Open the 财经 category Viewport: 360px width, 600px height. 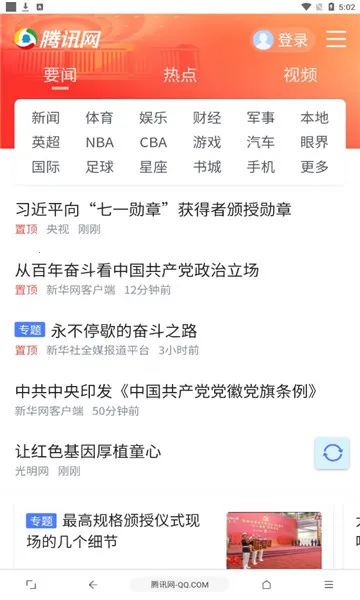click(x=207, y=118)
